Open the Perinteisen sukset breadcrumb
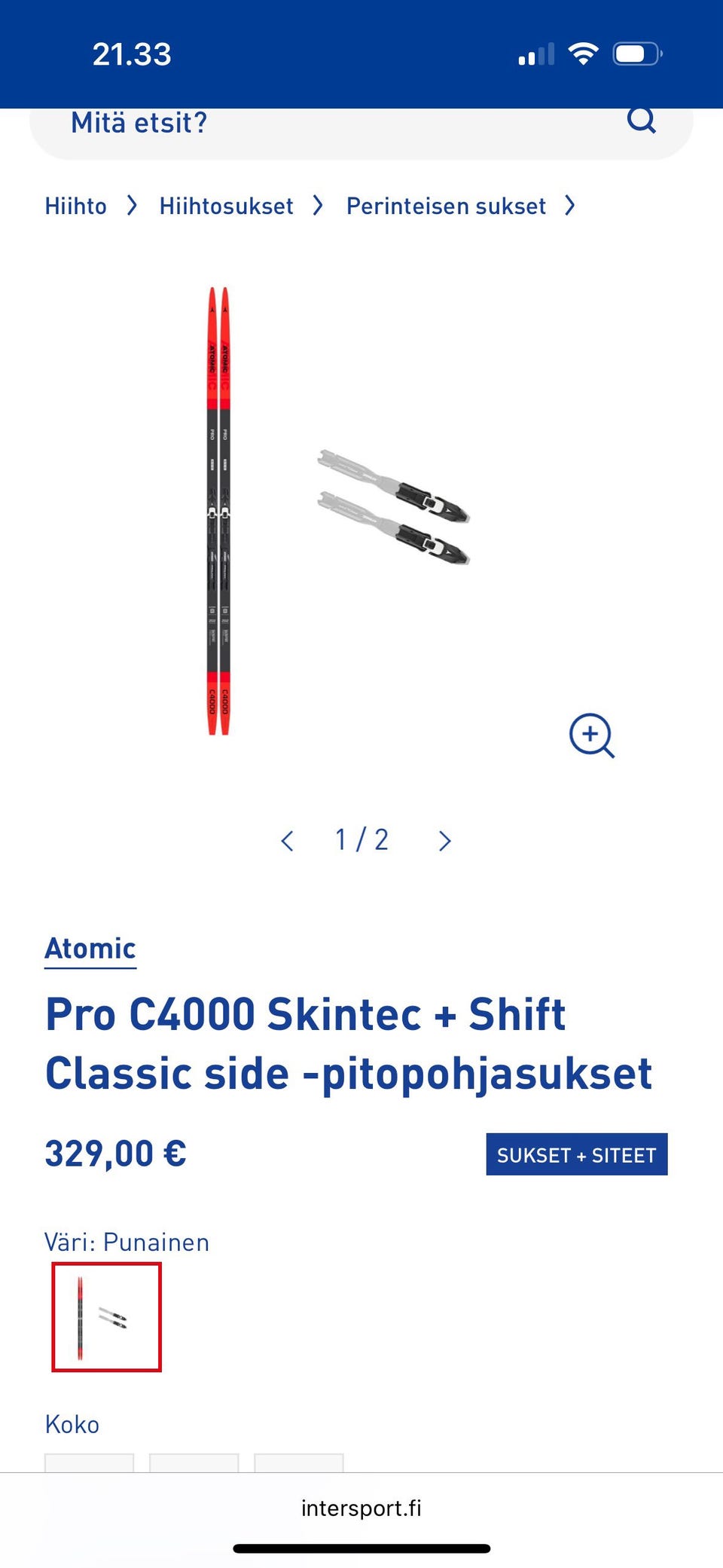This screenshot has height=1568, width=723. [x=446, y=206]
